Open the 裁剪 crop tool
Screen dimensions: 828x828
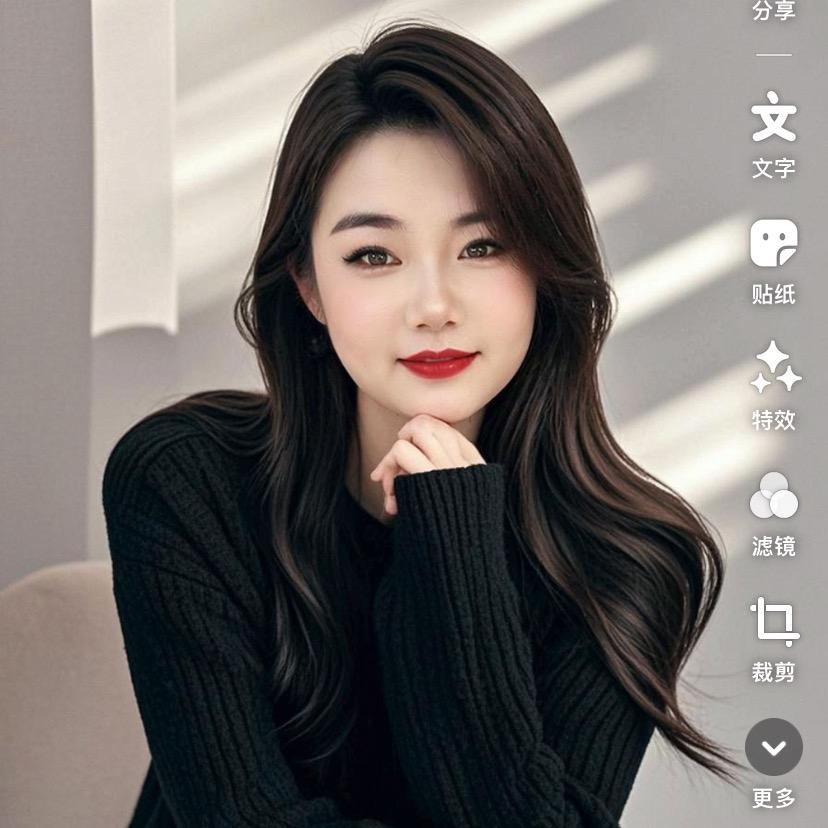(773, 622)
